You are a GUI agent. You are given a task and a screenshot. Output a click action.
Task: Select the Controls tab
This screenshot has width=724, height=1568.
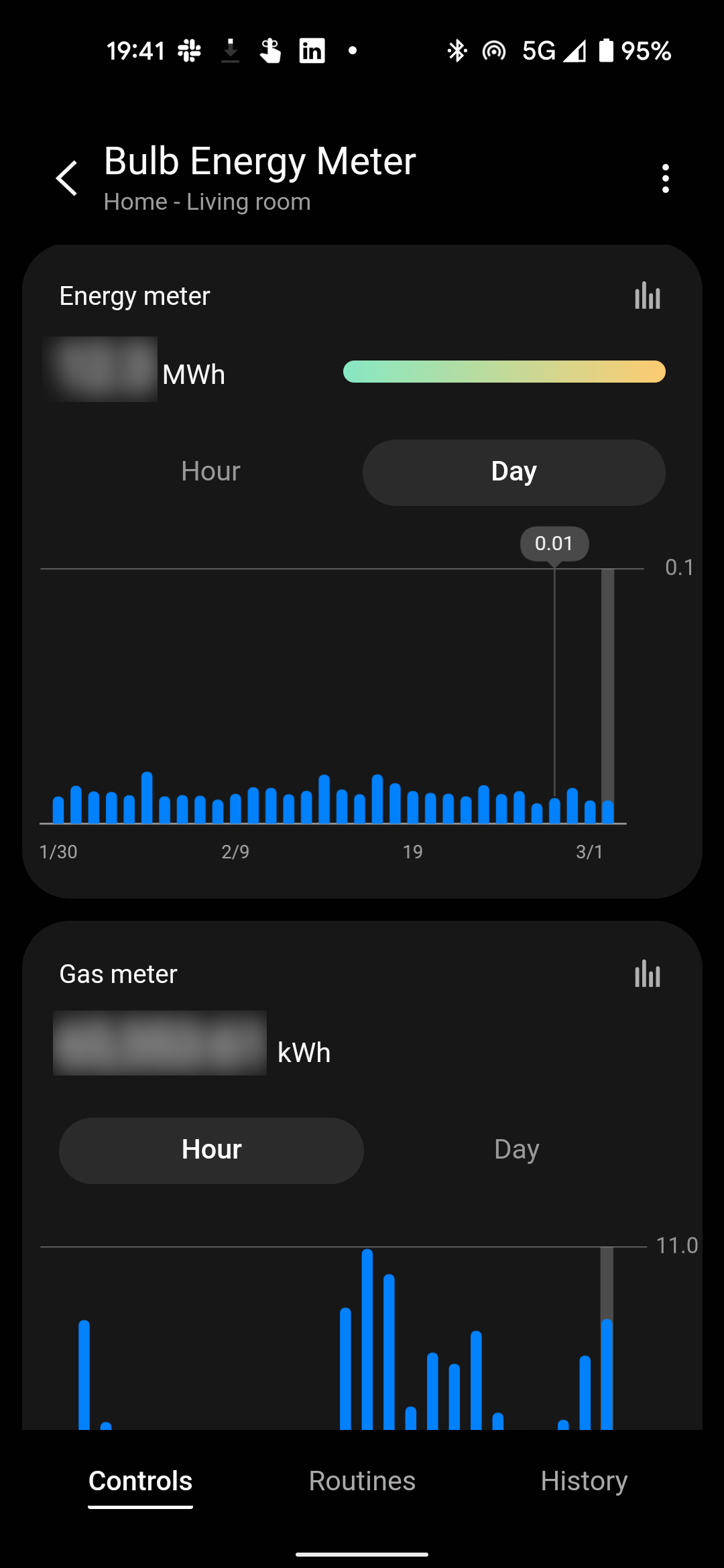tap(140, 1481)
